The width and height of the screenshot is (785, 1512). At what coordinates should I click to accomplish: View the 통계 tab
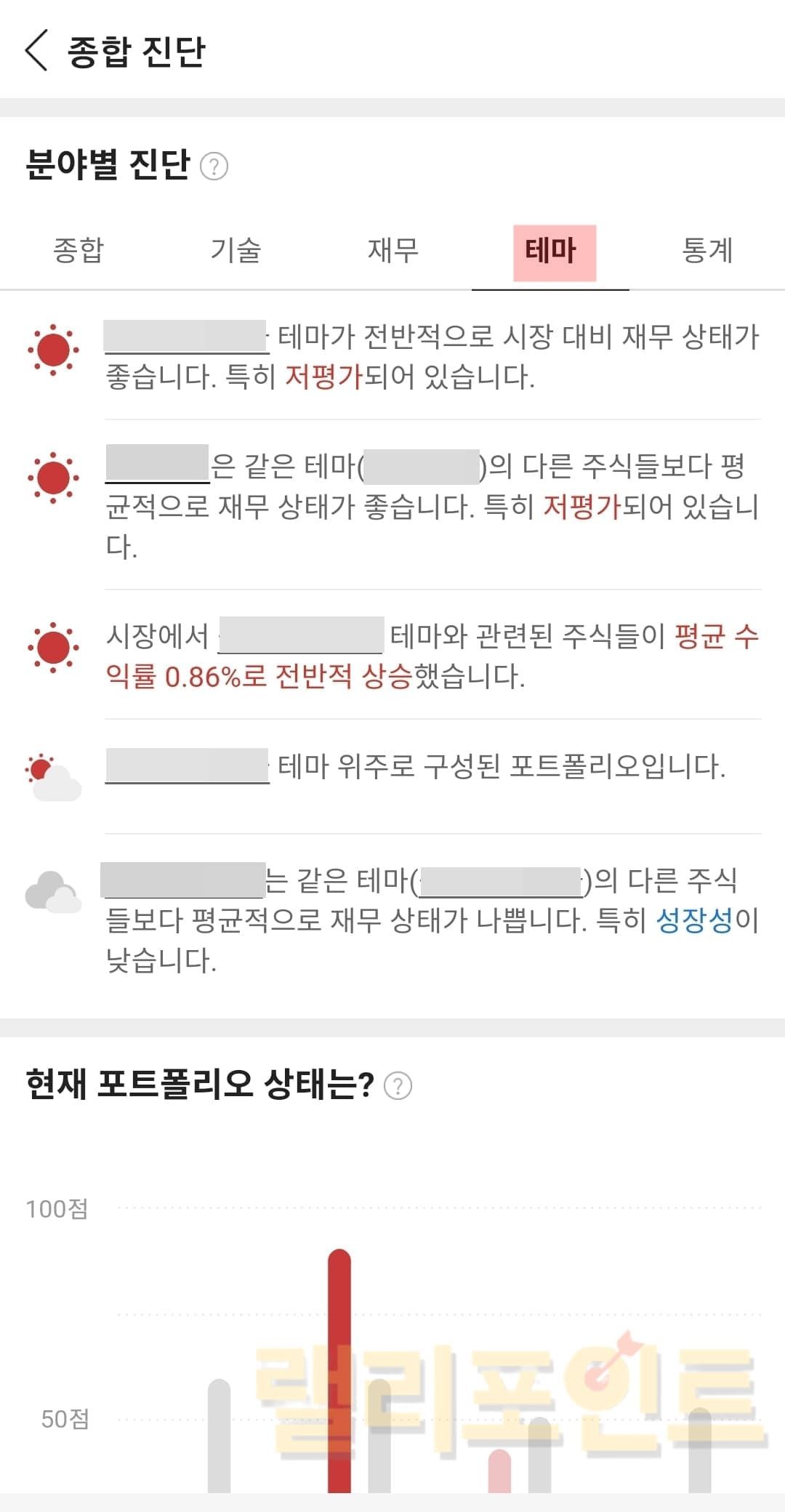click(707, 251)
